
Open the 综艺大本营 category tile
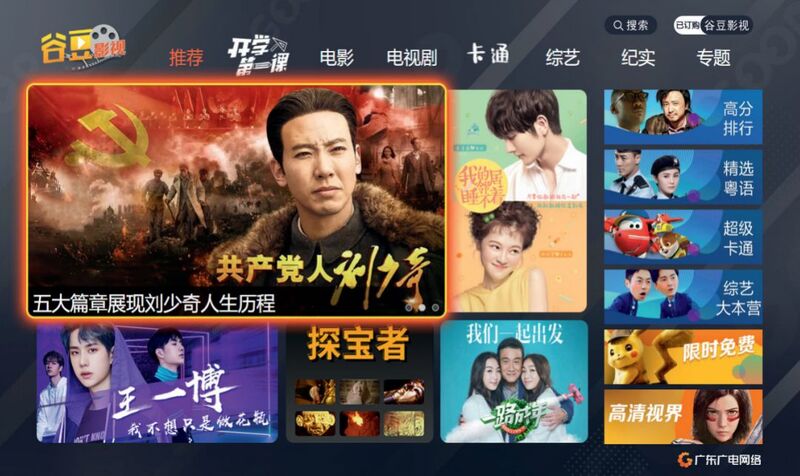683,297
